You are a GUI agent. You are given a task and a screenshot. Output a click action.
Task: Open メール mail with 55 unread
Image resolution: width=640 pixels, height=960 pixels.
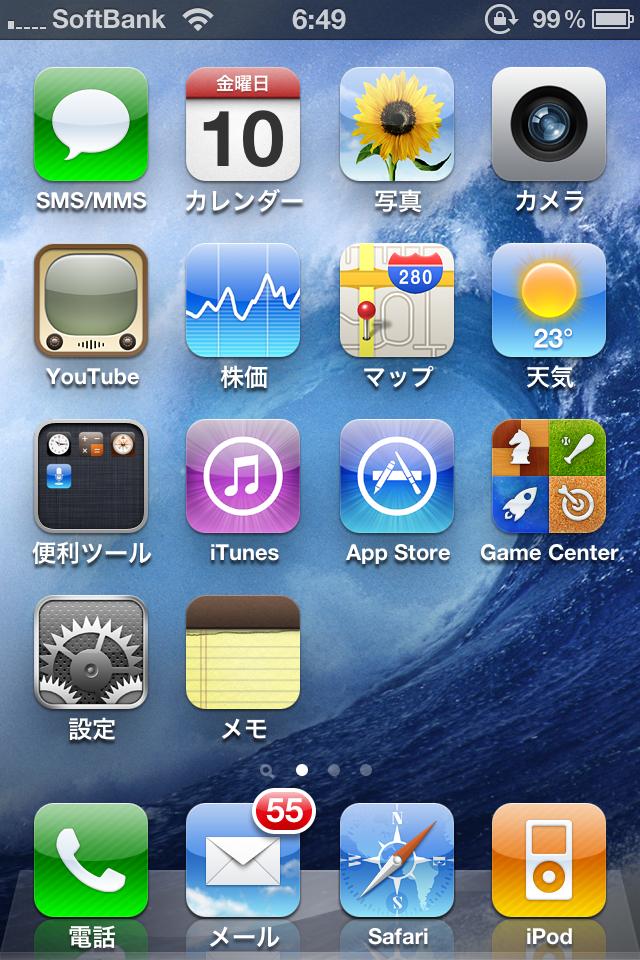click(243, 860)
